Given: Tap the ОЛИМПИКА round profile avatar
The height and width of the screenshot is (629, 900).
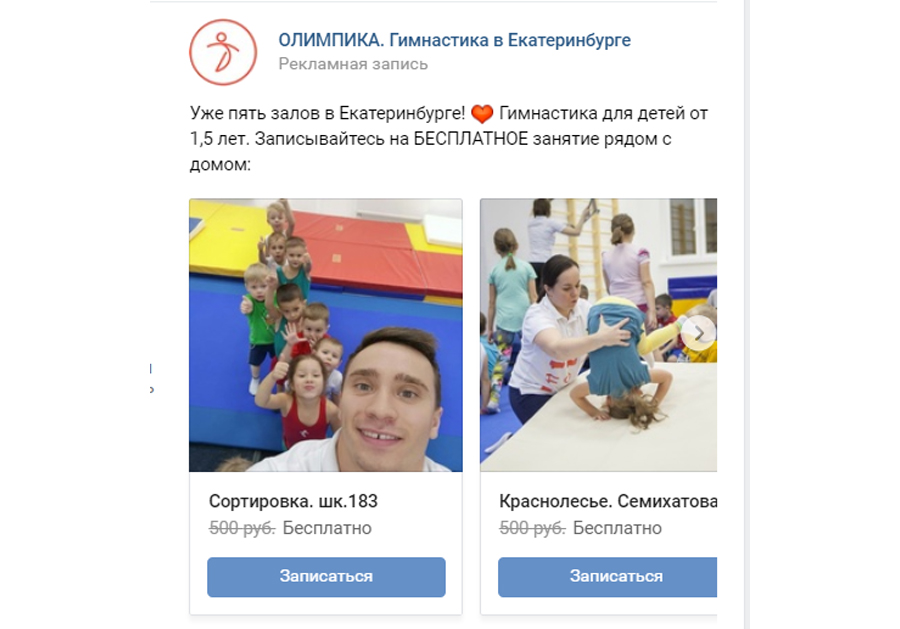Looking at the screenshot, I should pyautogui.click(x=223, y=52).
